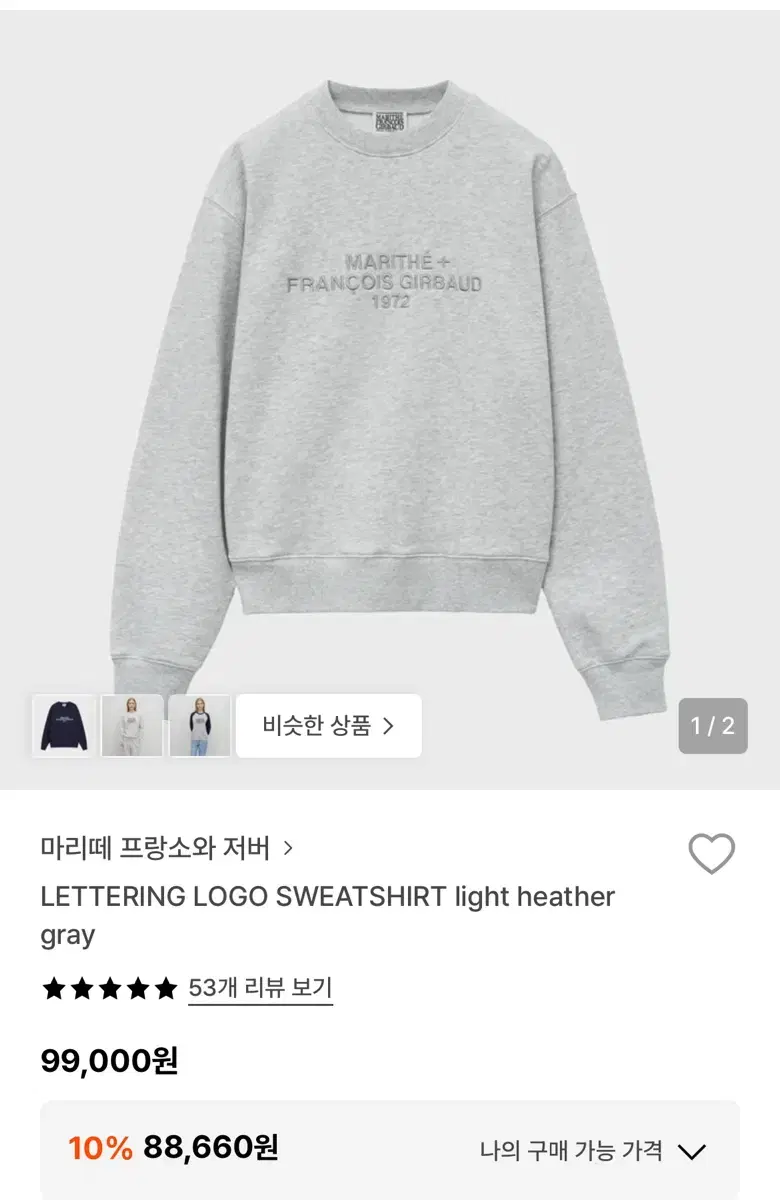Click the 1 / 2 image counter badge
Screen dimensions: 780x1200
pyautogui.click(x=713, y=727)
